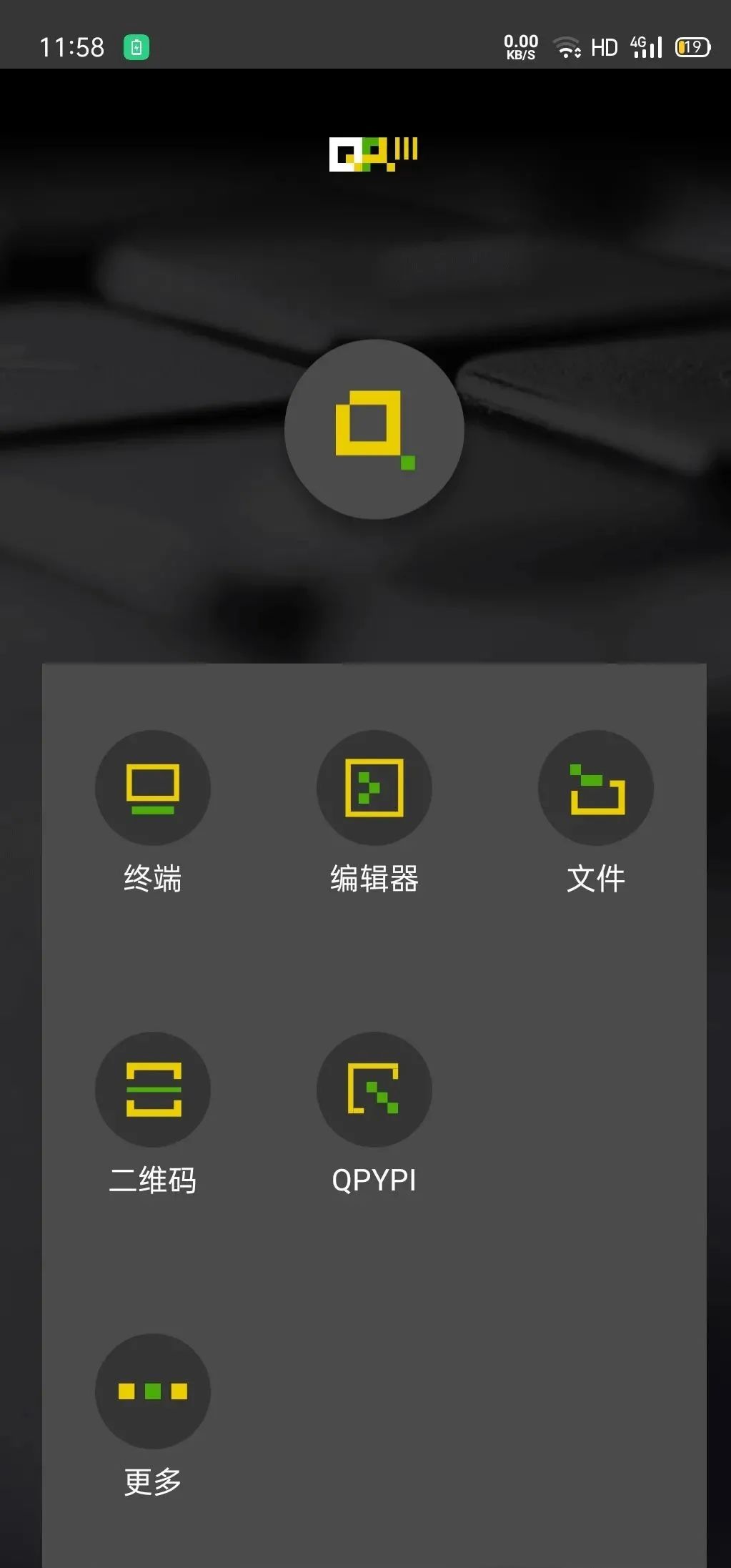Tap the 终端 text label

[x=152, y=878]
